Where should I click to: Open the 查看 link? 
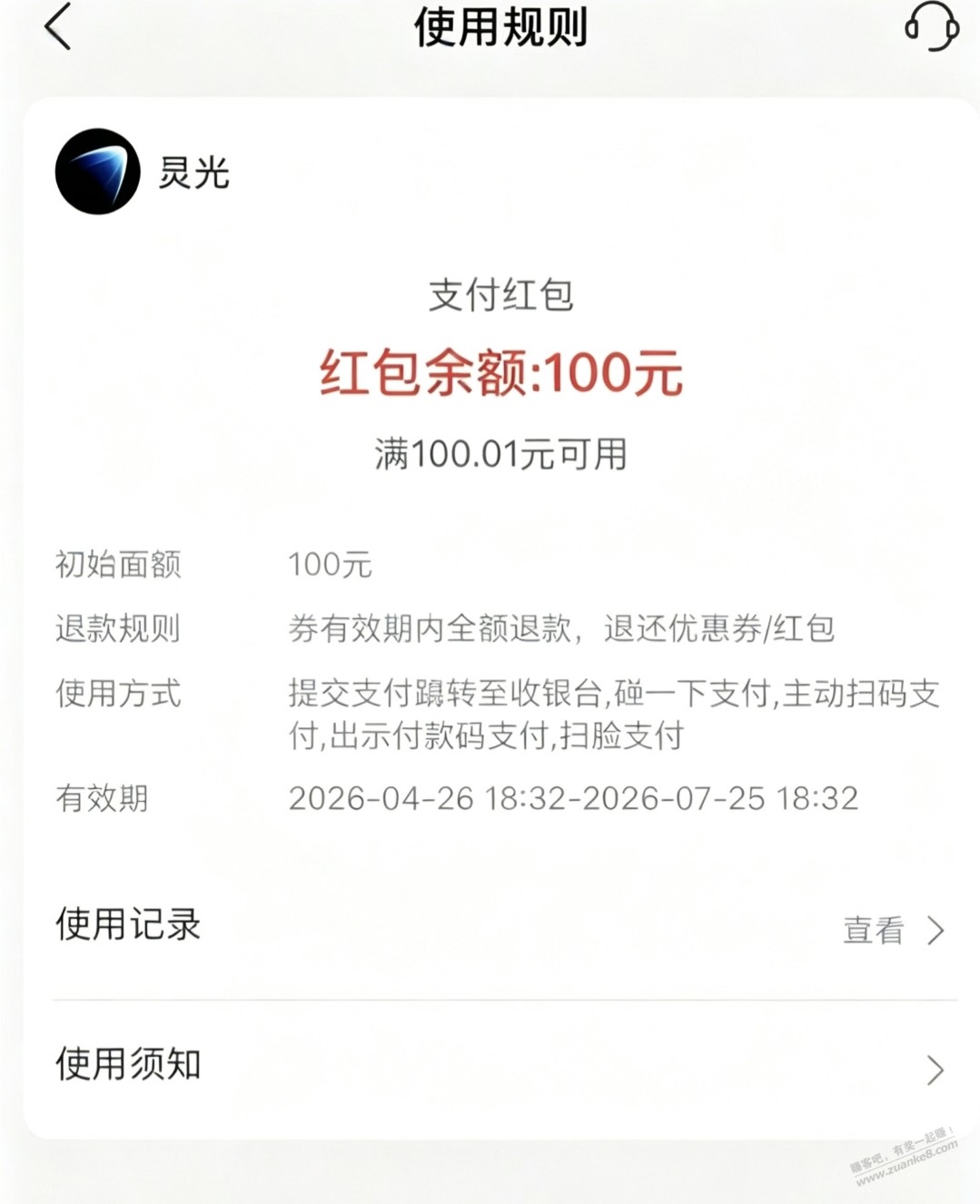click(875, 930)
